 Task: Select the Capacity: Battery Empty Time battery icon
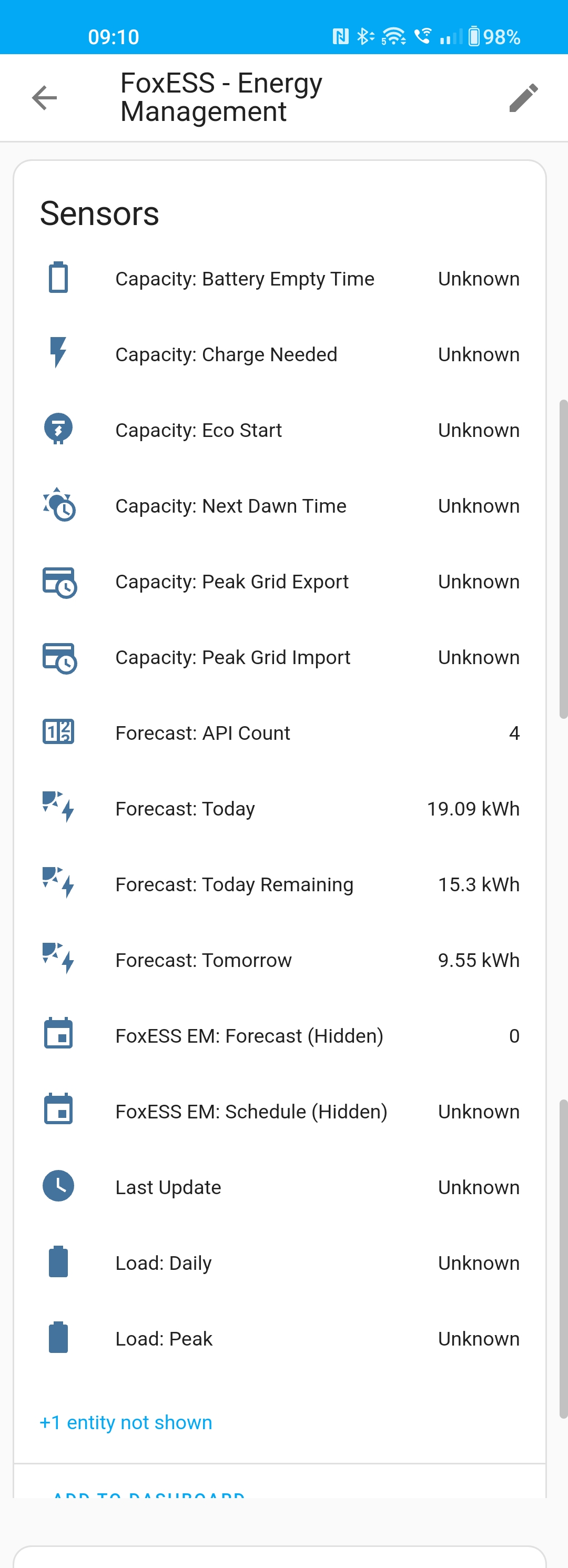pyautogui.click(x=58, y=279)
